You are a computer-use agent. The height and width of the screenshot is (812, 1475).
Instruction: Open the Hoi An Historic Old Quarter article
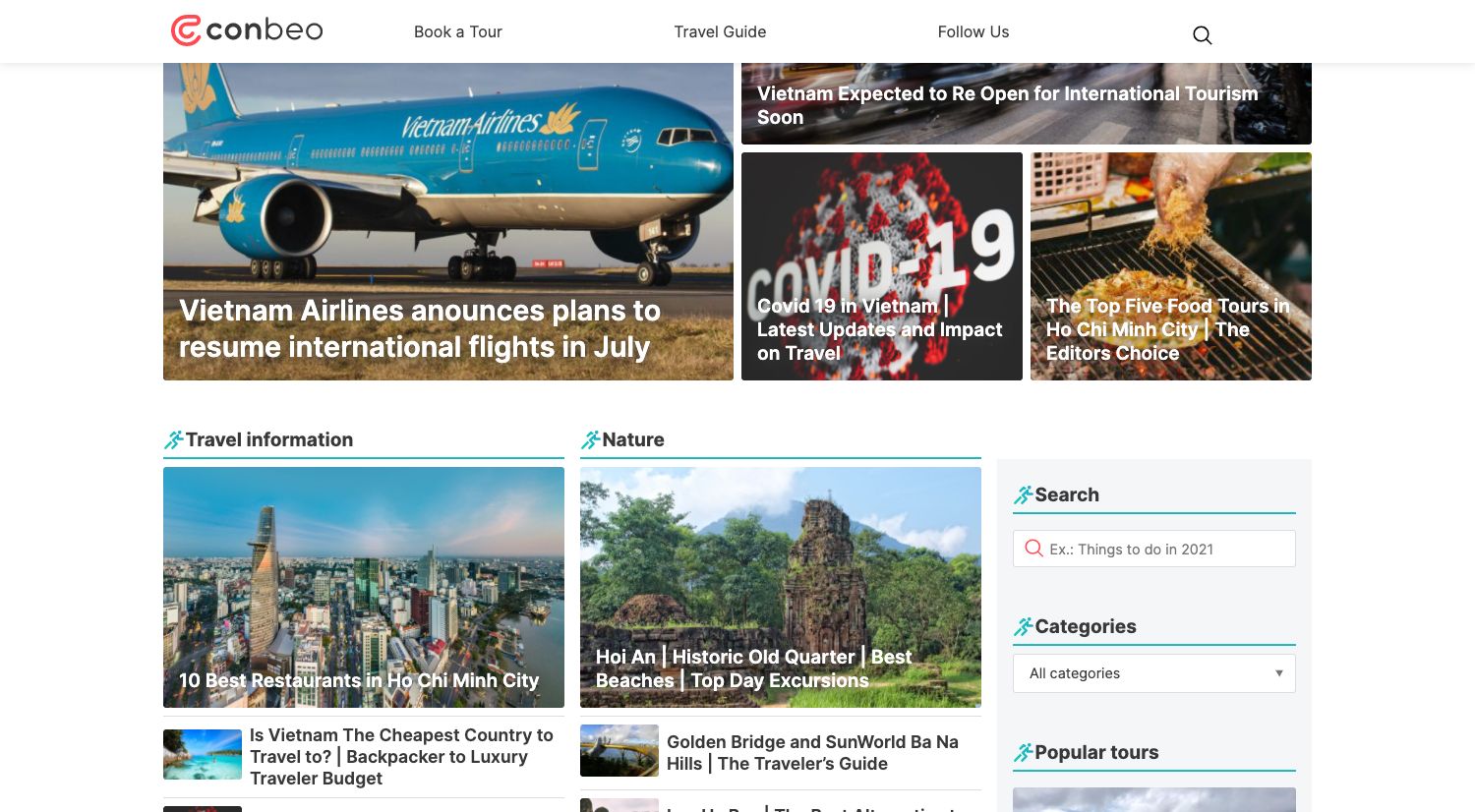[753, 667]
